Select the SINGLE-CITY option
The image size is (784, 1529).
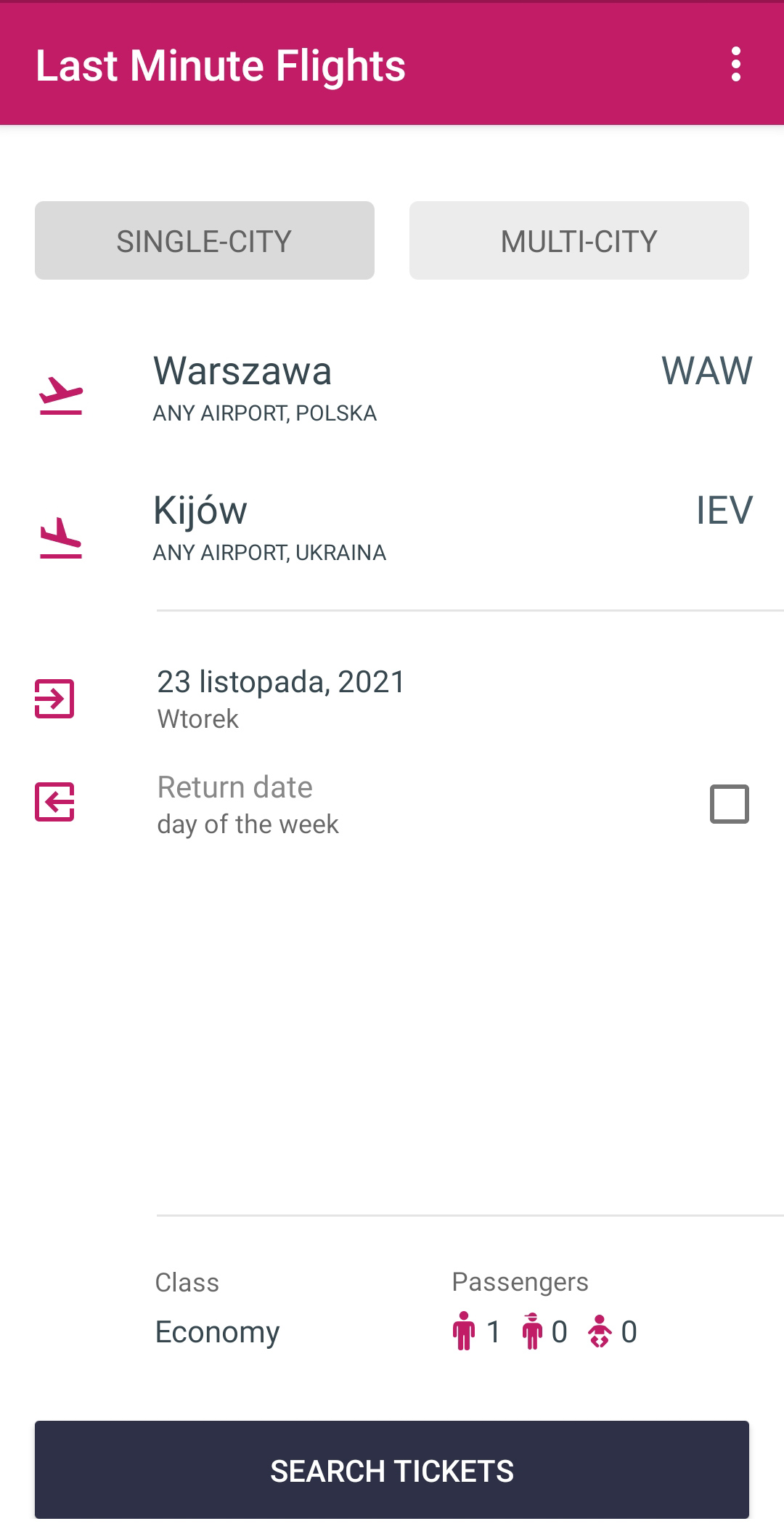coord(205,240)
